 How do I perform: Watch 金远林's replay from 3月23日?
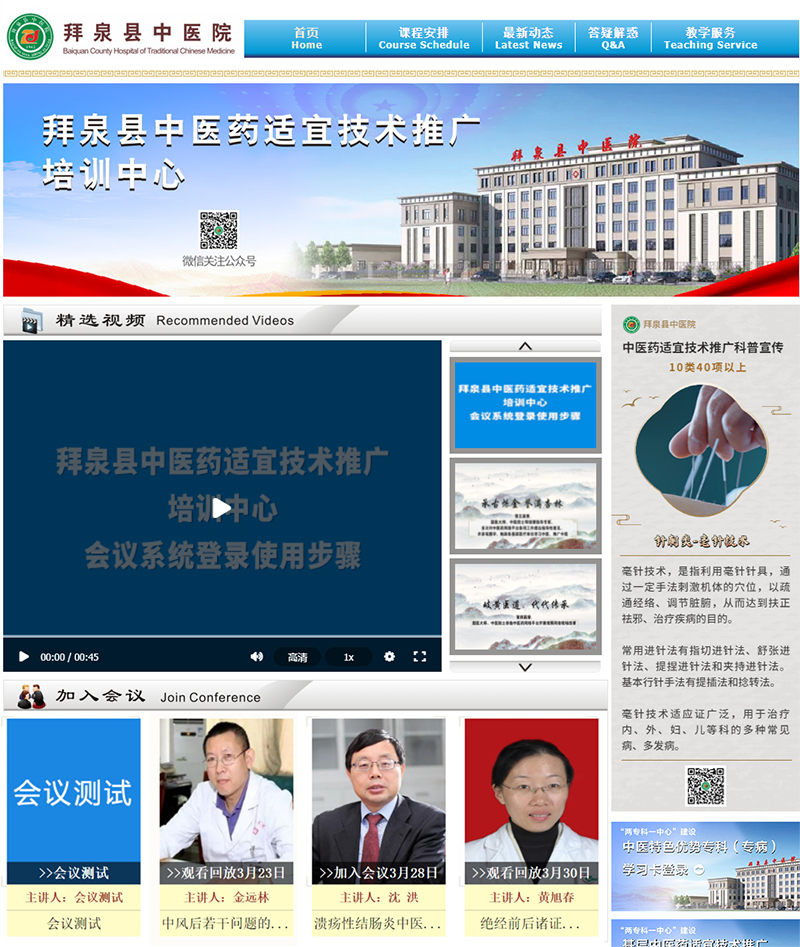pos(226,872)
